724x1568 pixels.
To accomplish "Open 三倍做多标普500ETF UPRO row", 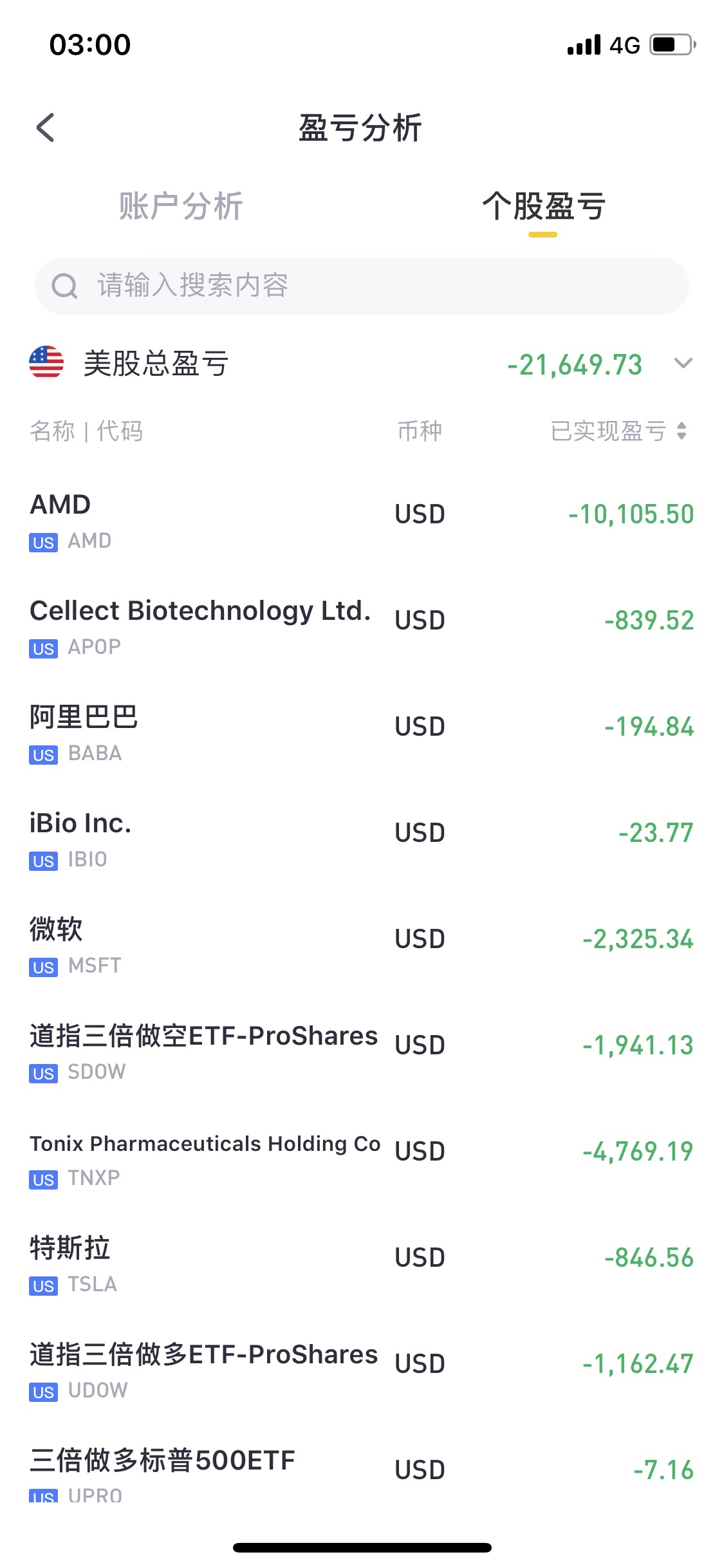I will click(x=362, y=1474).
